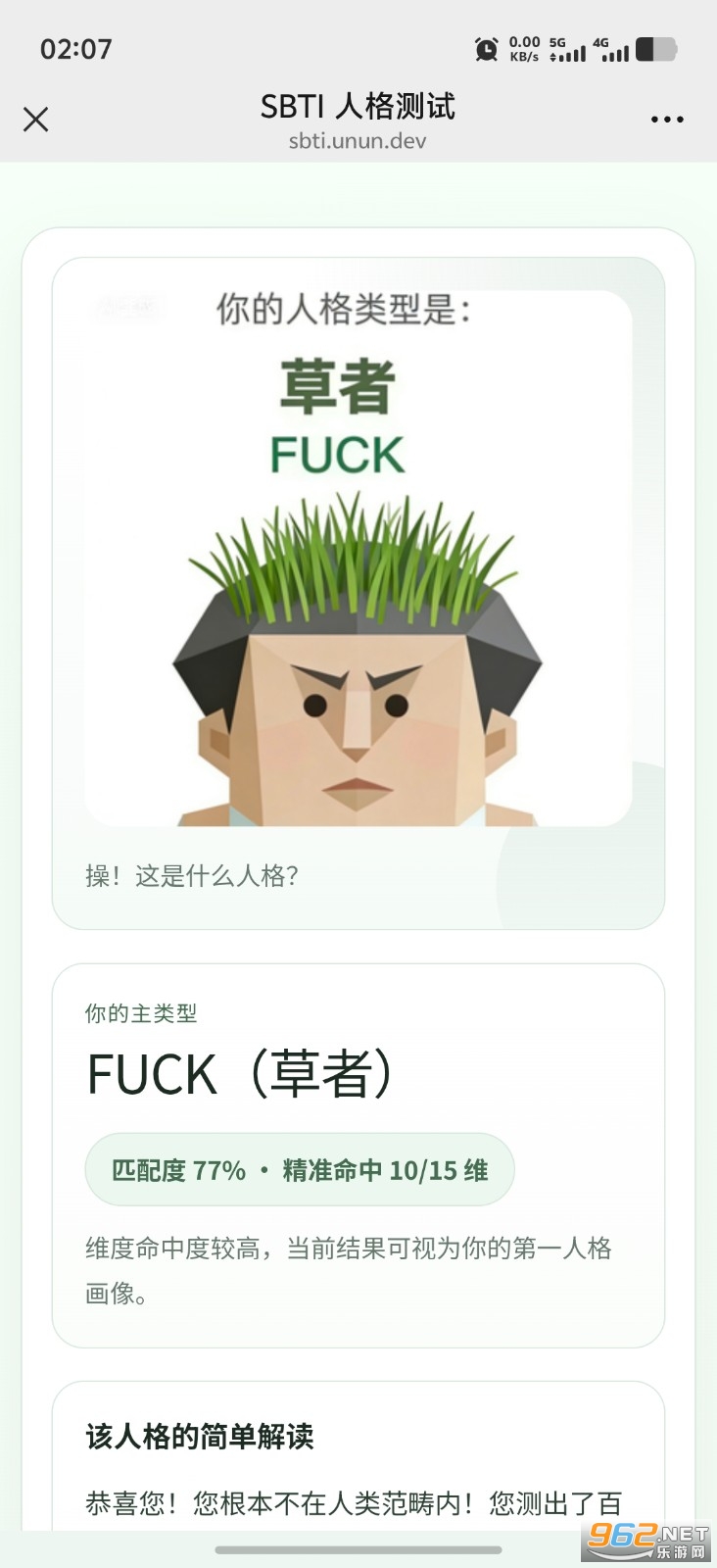
Task: Tap the SBTI 人格测试 page title
Action: (358, 106)
